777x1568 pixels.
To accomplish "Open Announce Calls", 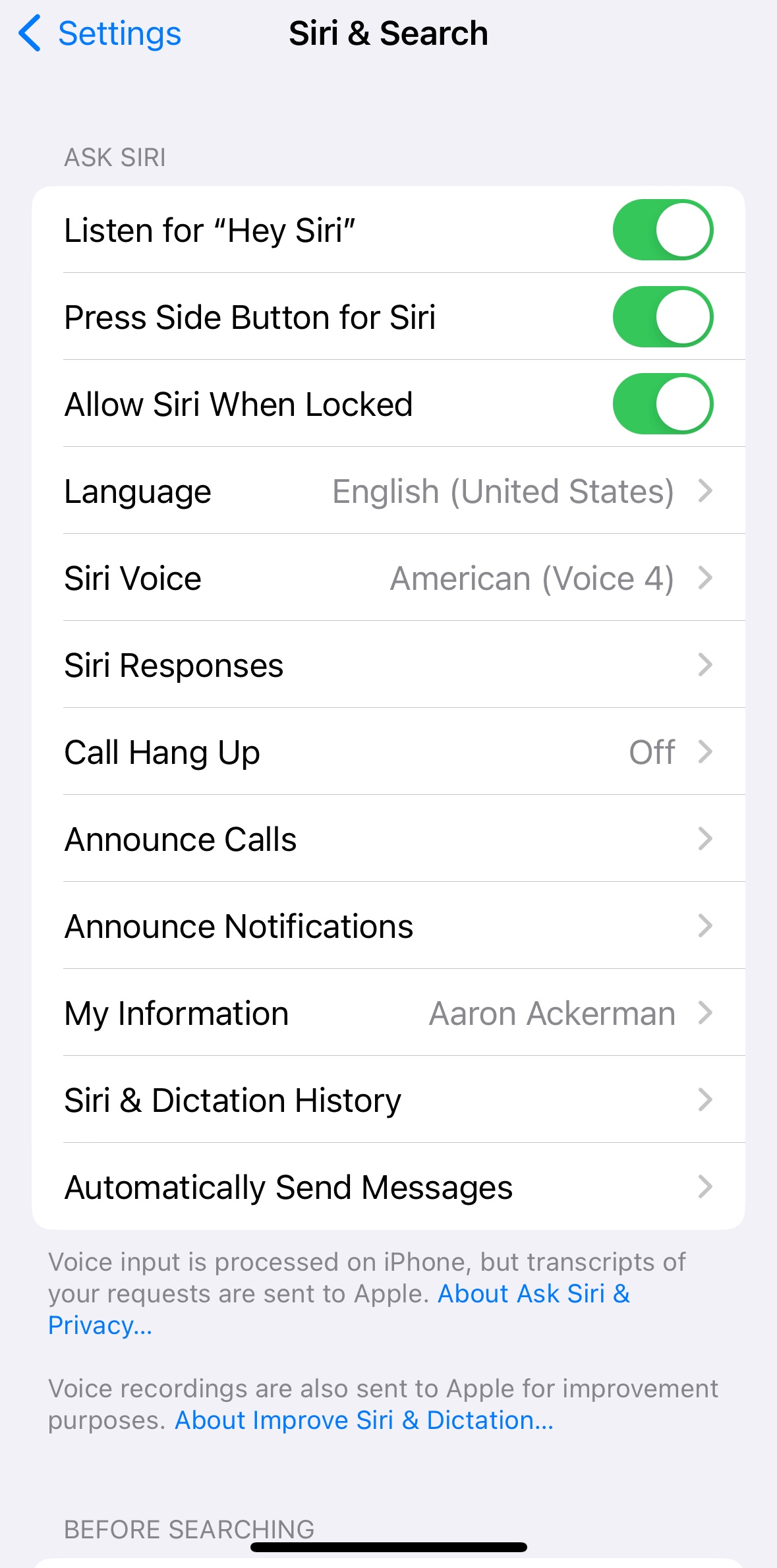I will [388, 839].
